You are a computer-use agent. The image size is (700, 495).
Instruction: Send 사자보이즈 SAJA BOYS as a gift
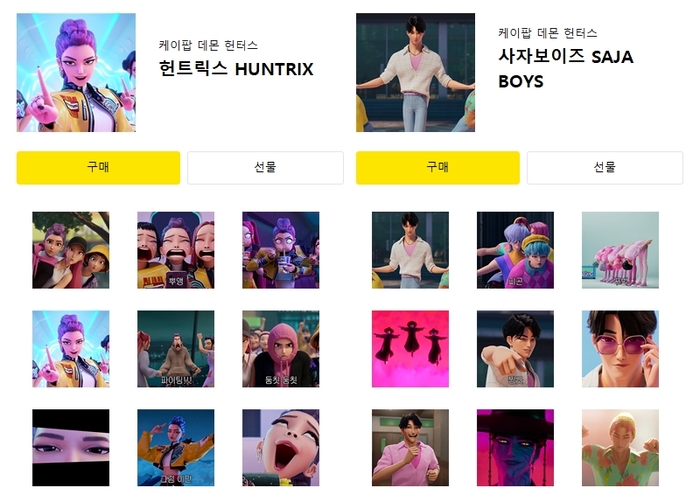[604, 167]
